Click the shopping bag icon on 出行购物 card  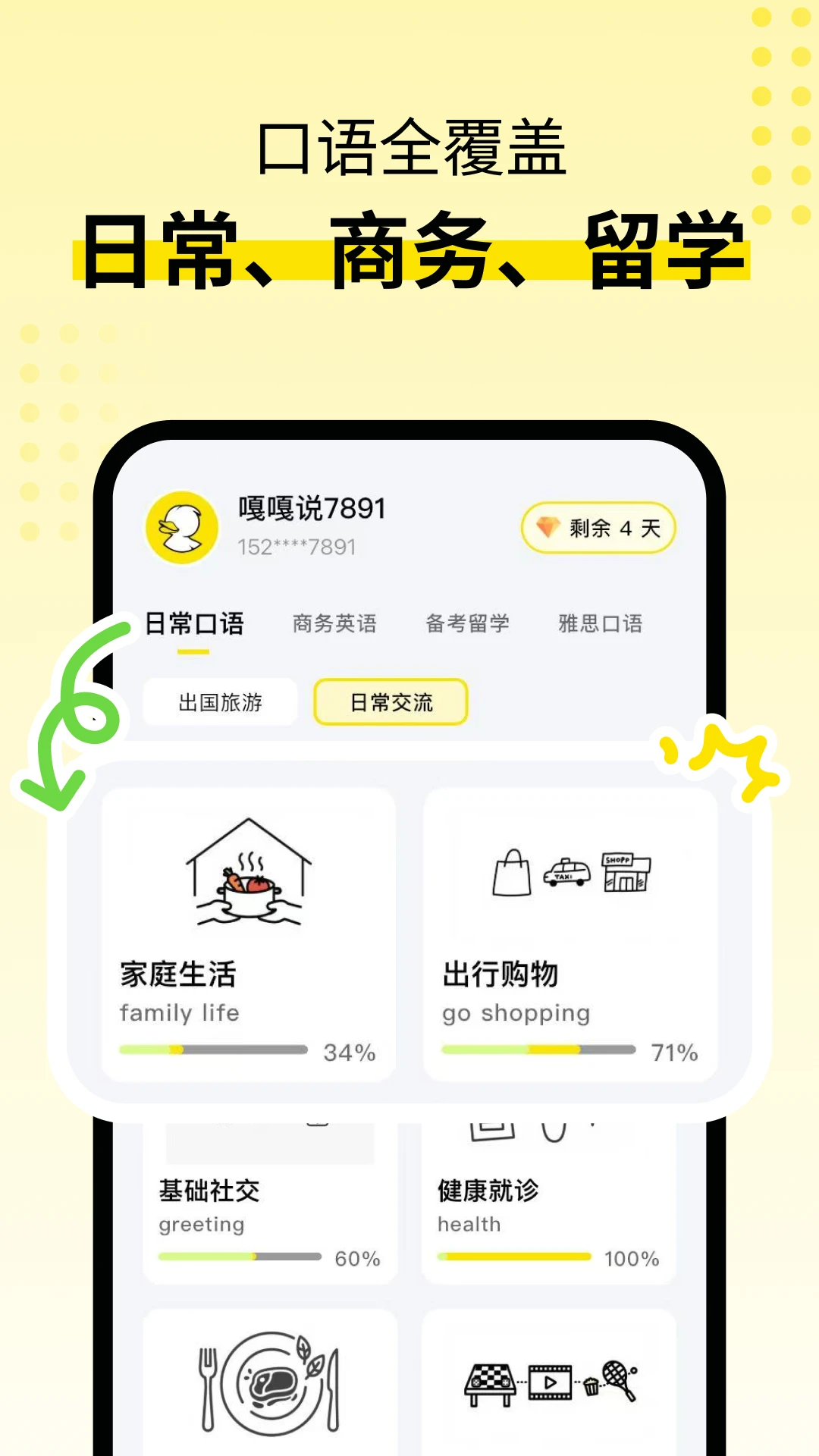tap(512, 874)
